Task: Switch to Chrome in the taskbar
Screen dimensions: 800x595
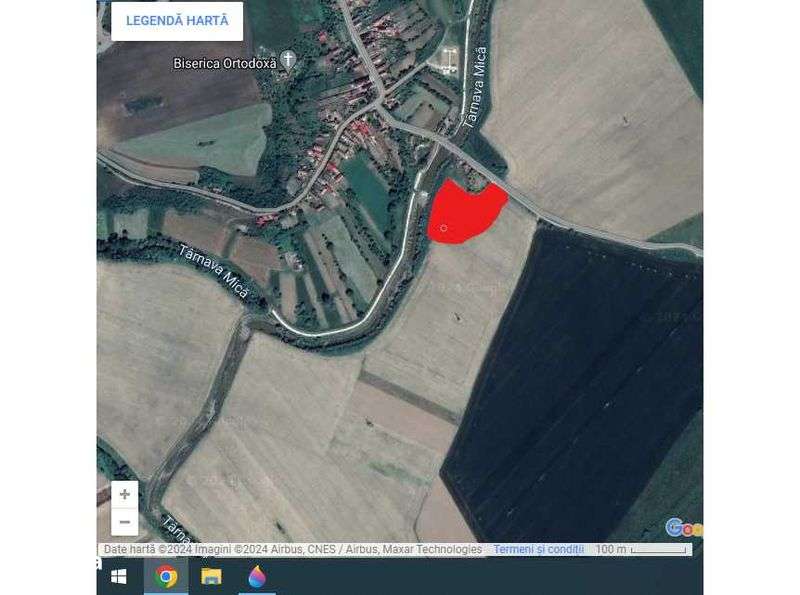Action: point(166,577)
